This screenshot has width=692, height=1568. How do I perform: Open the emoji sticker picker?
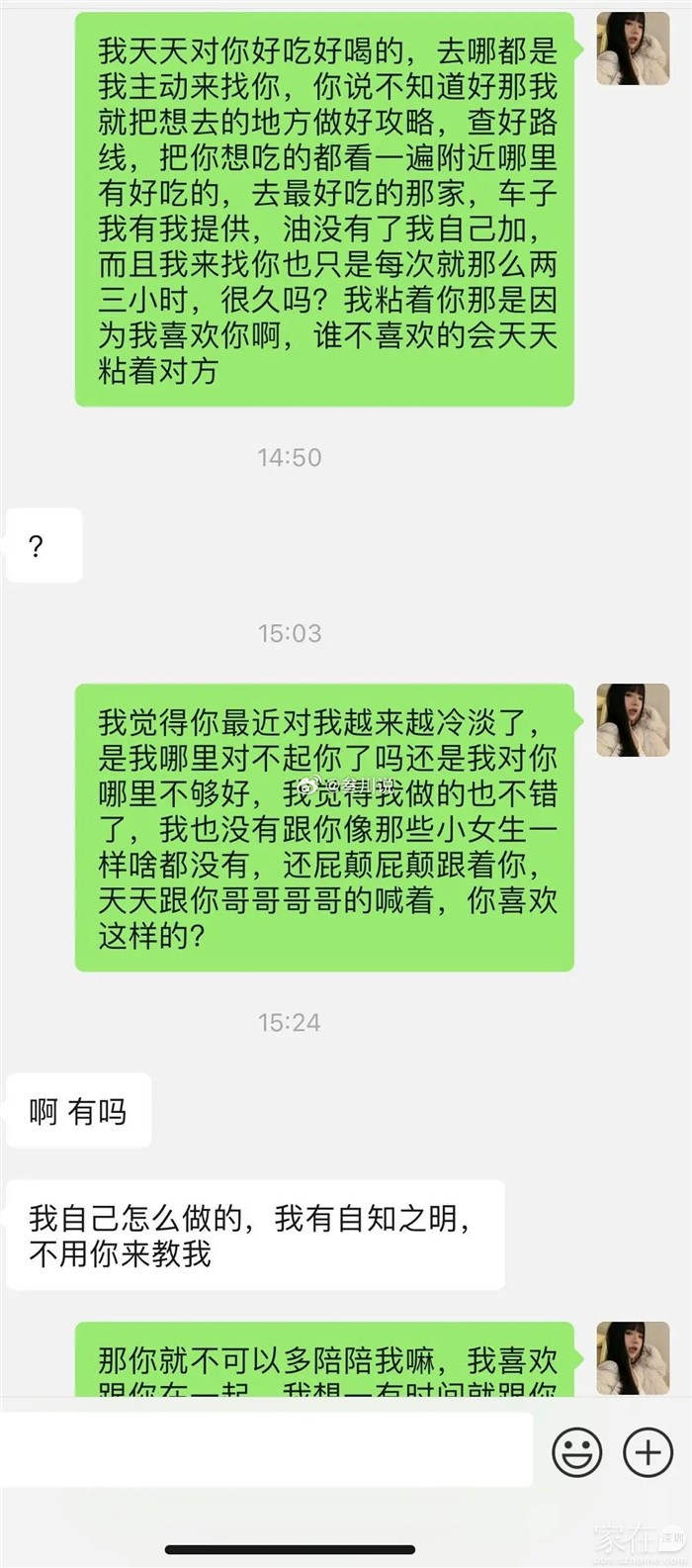(576, 1451)
